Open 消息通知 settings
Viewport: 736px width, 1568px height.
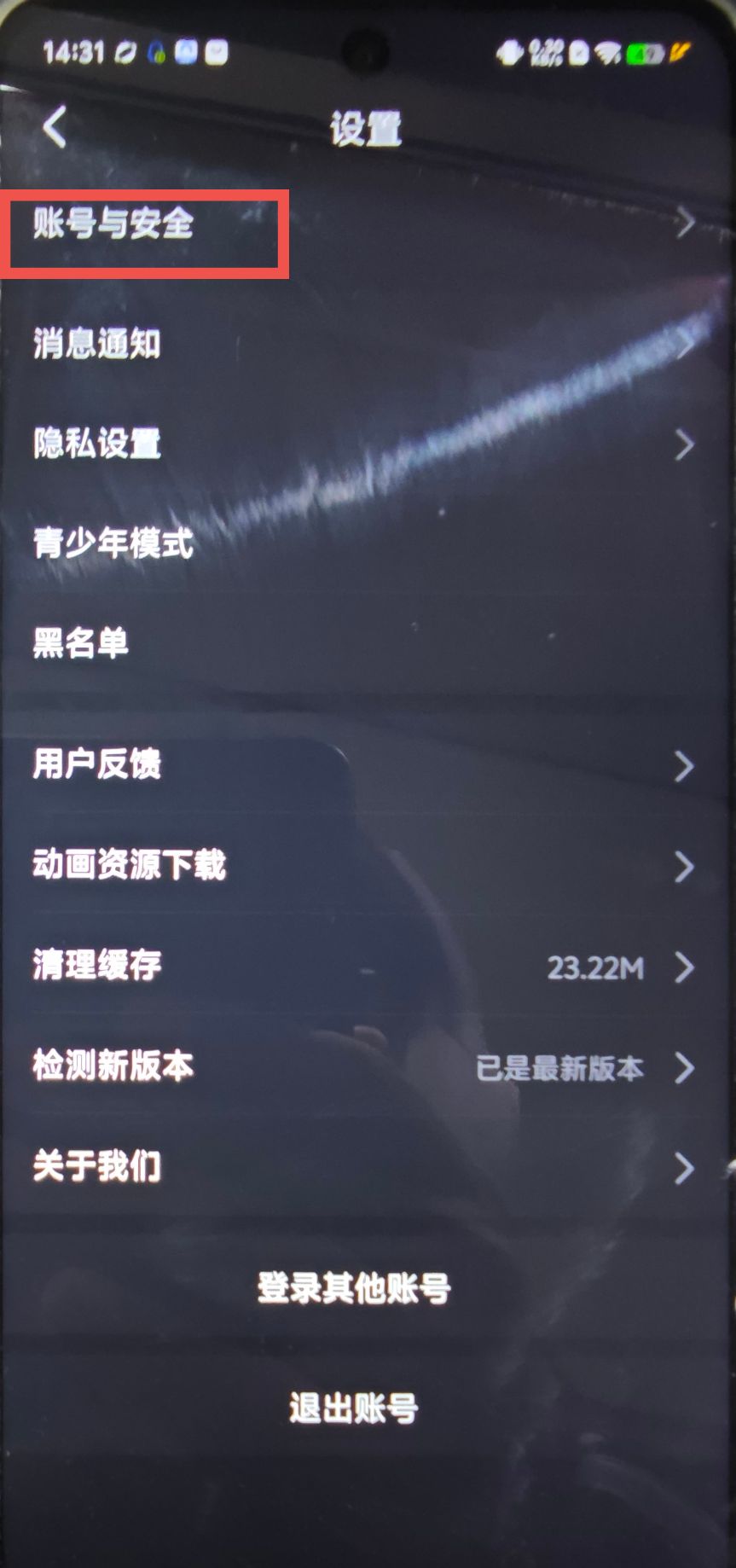coord(97,344)
